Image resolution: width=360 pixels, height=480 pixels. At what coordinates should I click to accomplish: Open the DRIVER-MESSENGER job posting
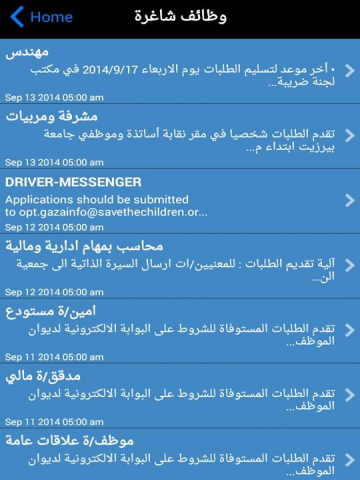point(180,201)
